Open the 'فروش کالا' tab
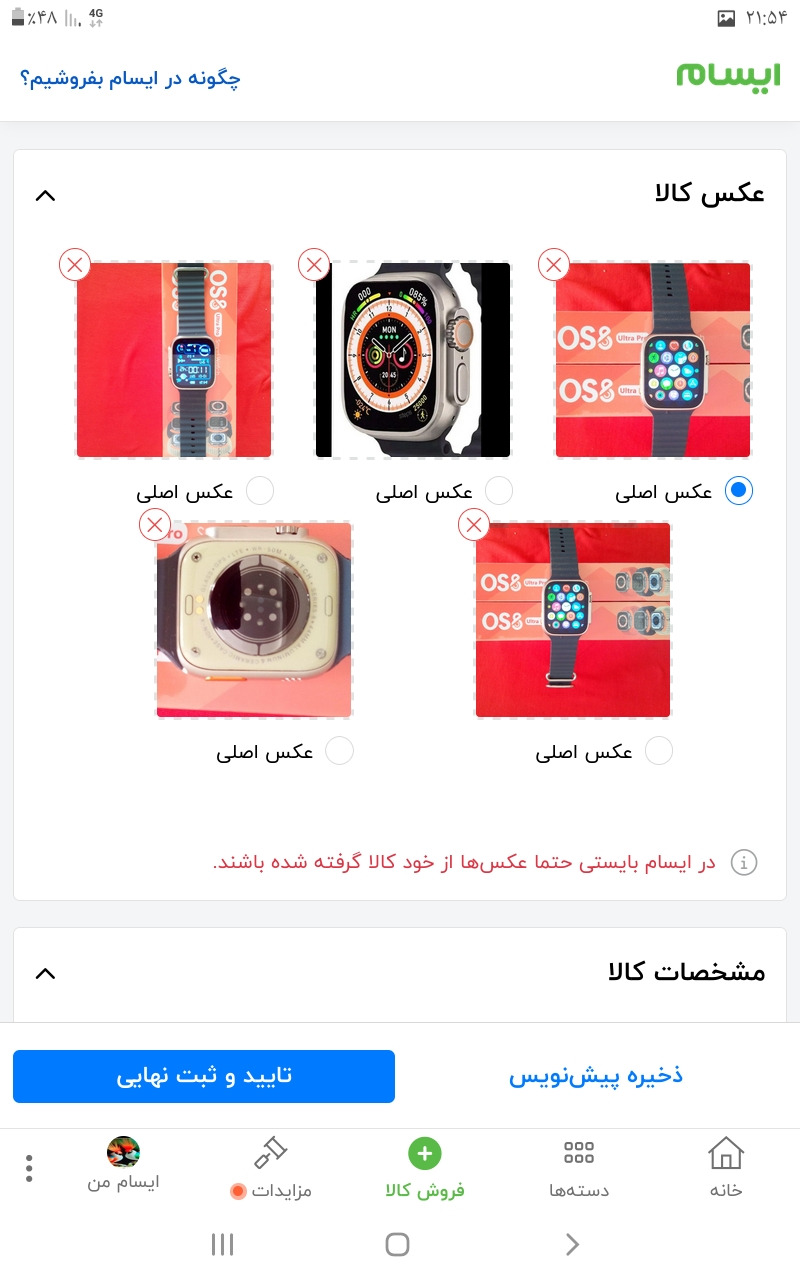Image resolution: width=800 pixels, height=1280 pixels. (425, 1167)
